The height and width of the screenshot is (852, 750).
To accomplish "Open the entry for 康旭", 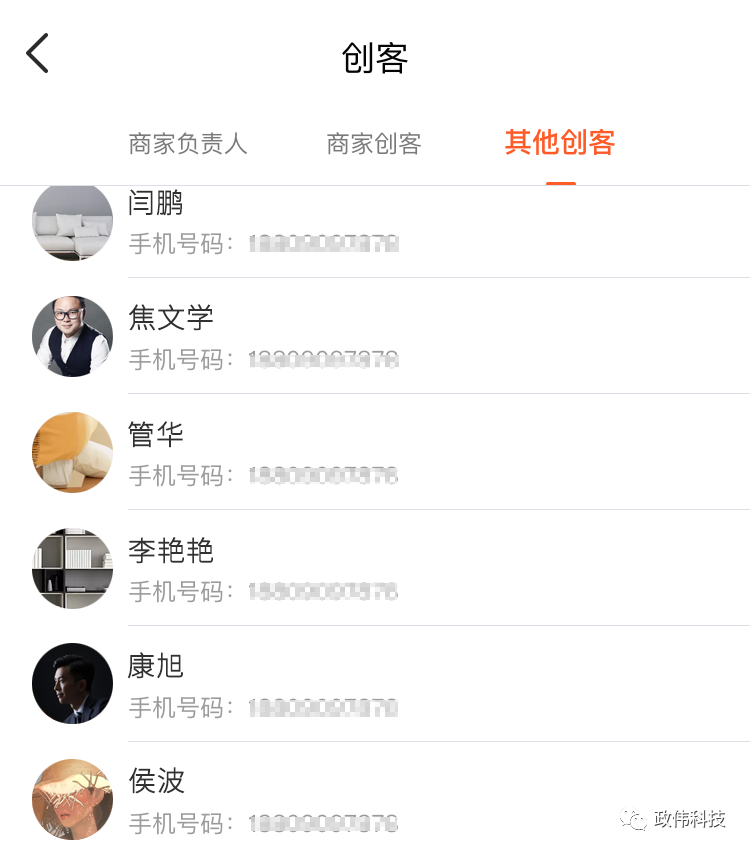I will [x=375, y=684].
